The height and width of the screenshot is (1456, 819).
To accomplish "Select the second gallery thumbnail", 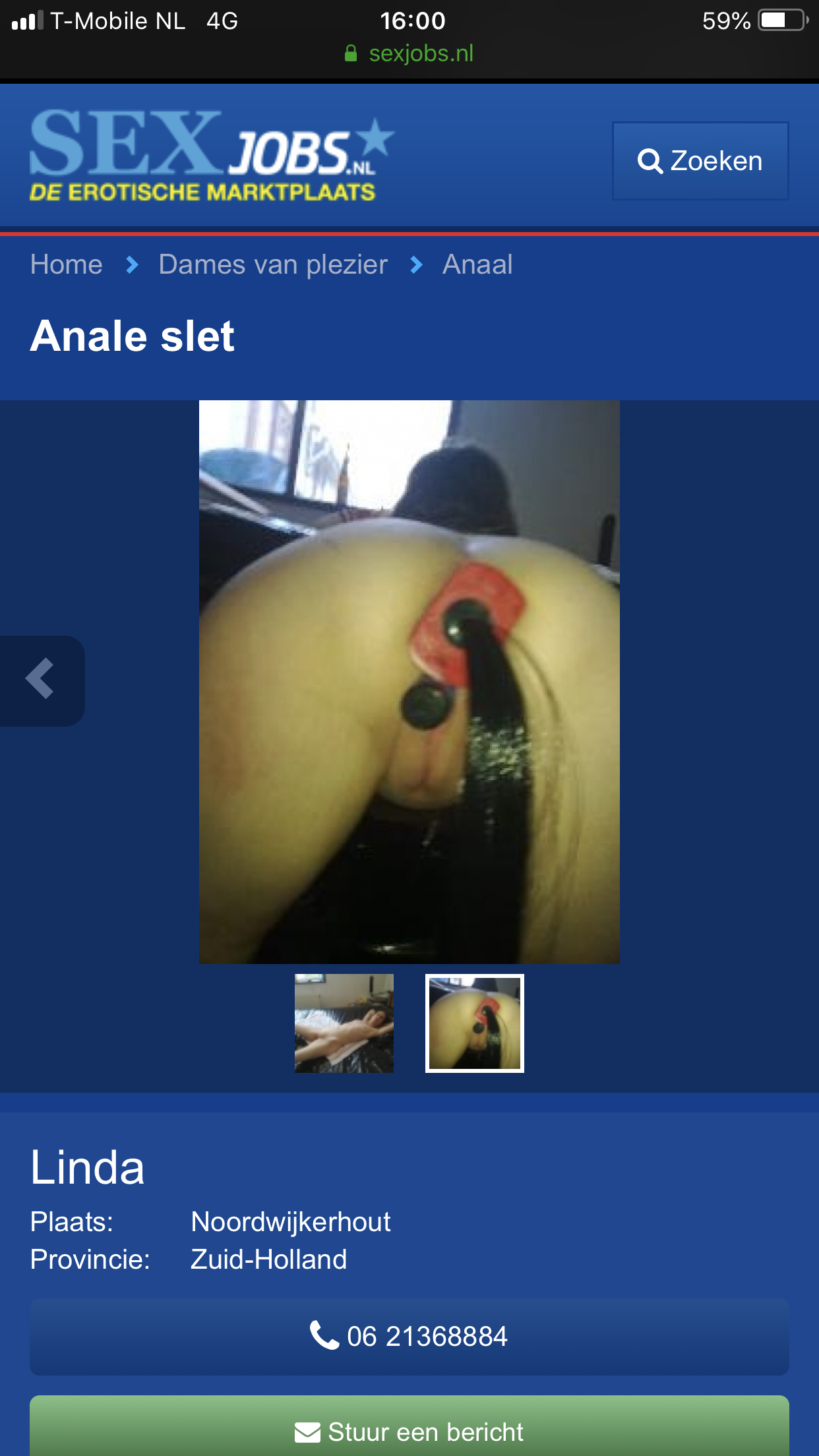I will click(x=475, y=1023).
